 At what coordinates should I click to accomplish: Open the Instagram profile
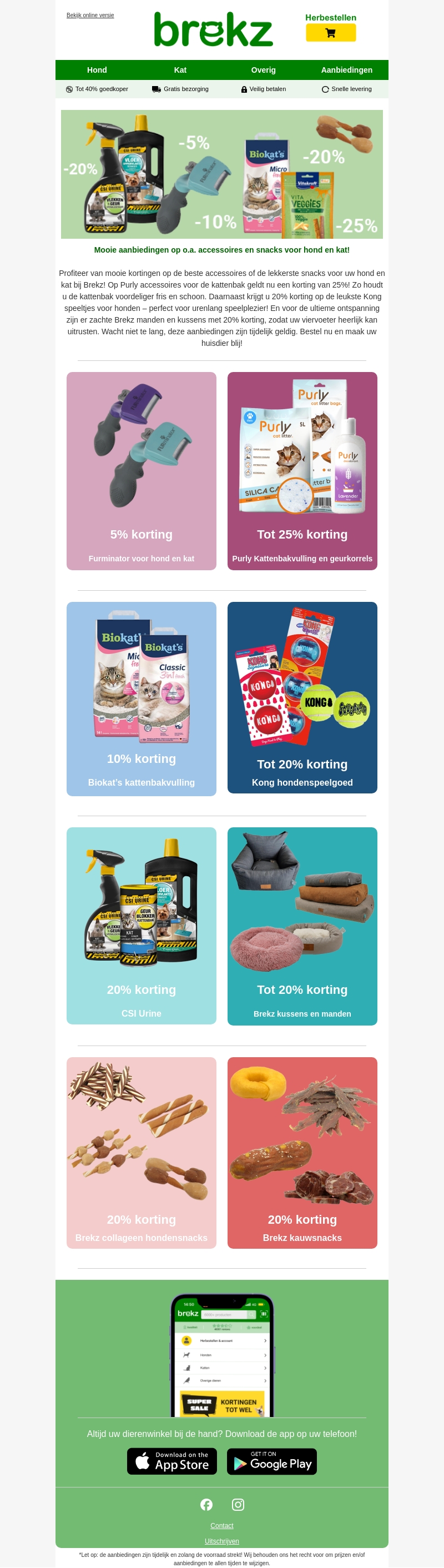(x=238, y=1504)
